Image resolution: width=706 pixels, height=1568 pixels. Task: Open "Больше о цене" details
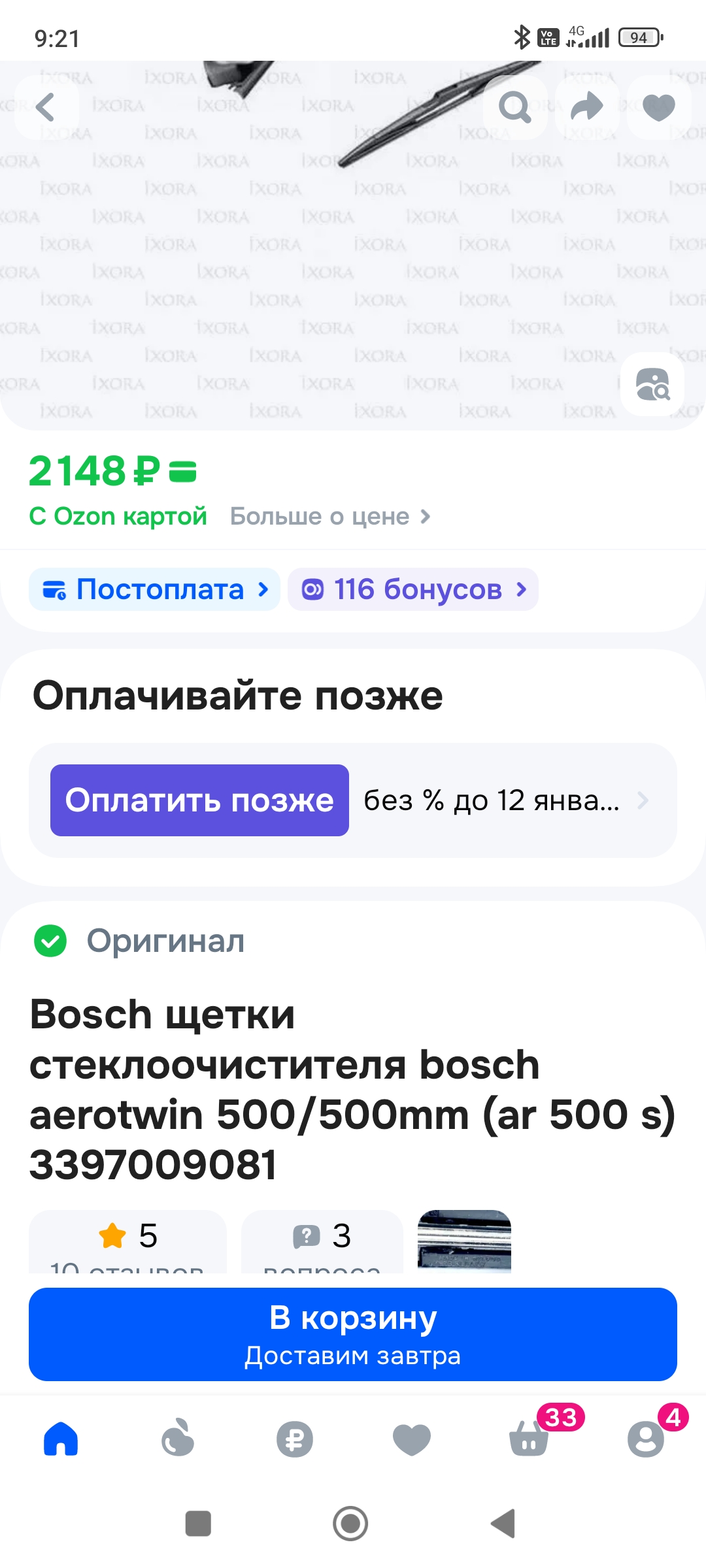point(330,516)
